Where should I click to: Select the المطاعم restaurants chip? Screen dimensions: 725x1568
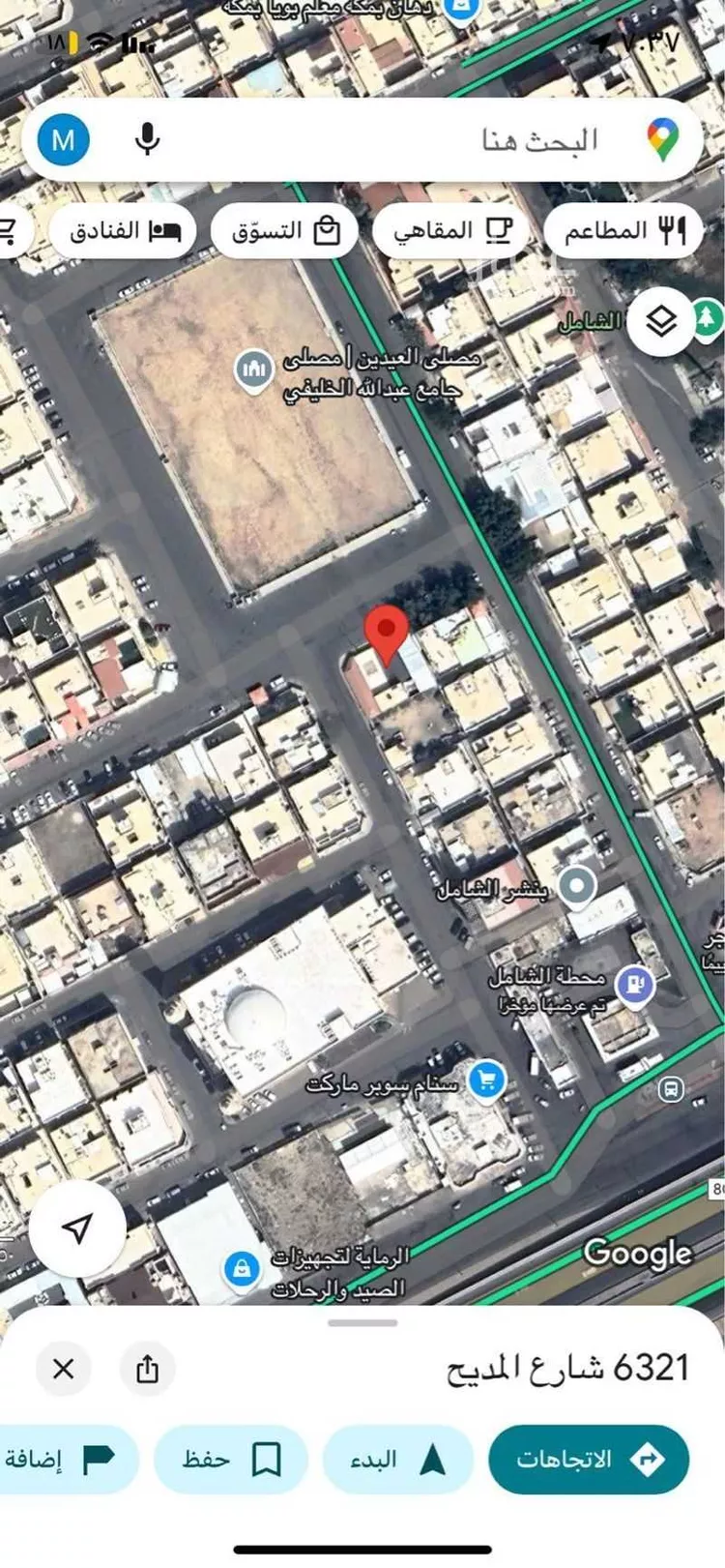[x=623, y=231]
